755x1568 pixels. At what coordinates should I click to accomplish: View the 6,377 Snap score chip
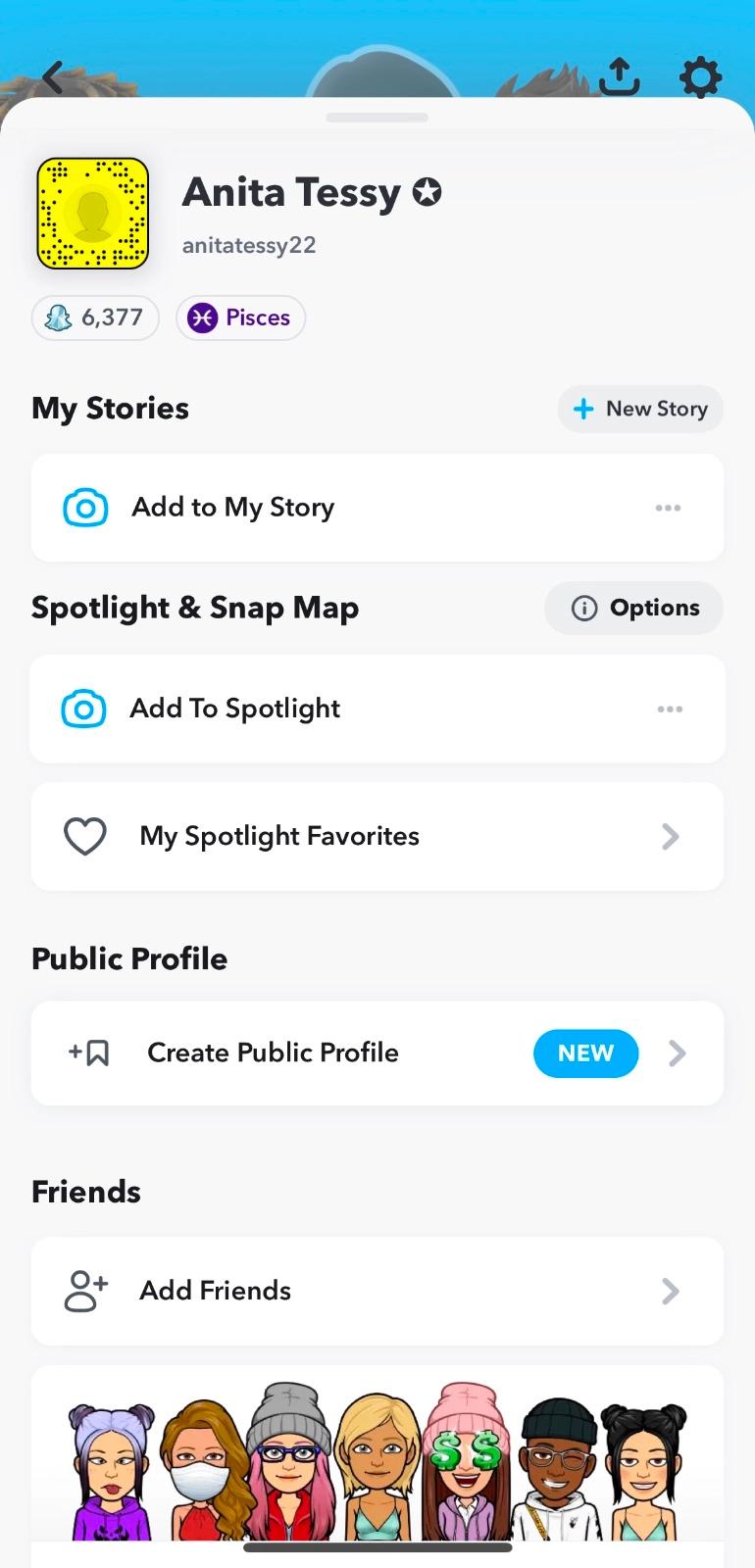click(x=95, y=318)
